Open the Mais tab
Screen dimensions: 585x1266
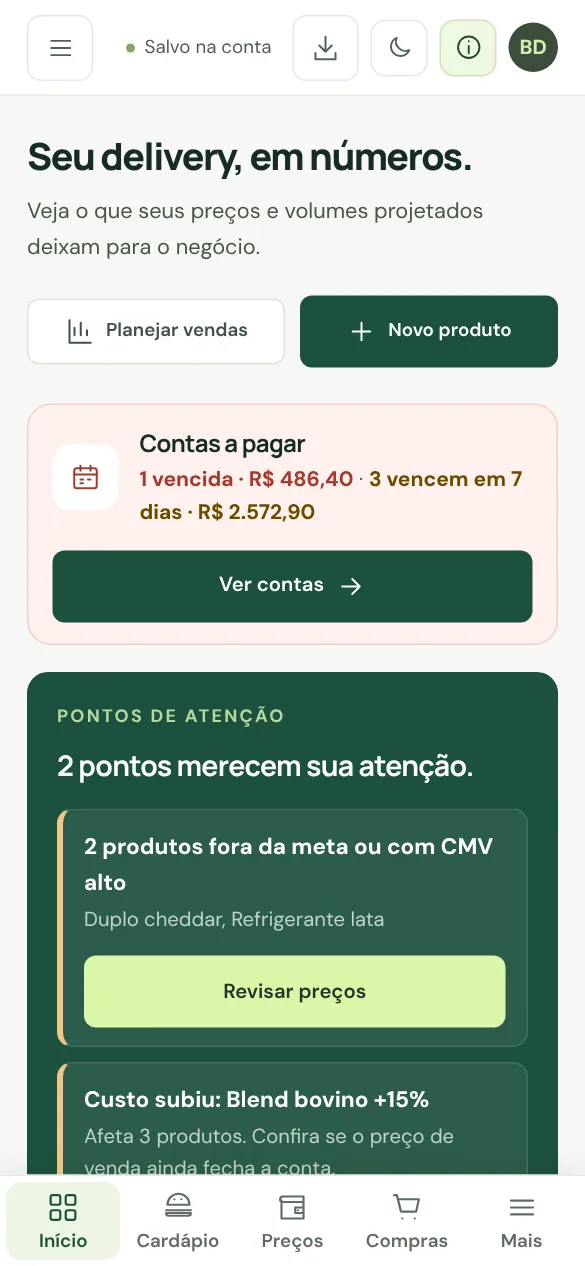[x=522, y=1221]
